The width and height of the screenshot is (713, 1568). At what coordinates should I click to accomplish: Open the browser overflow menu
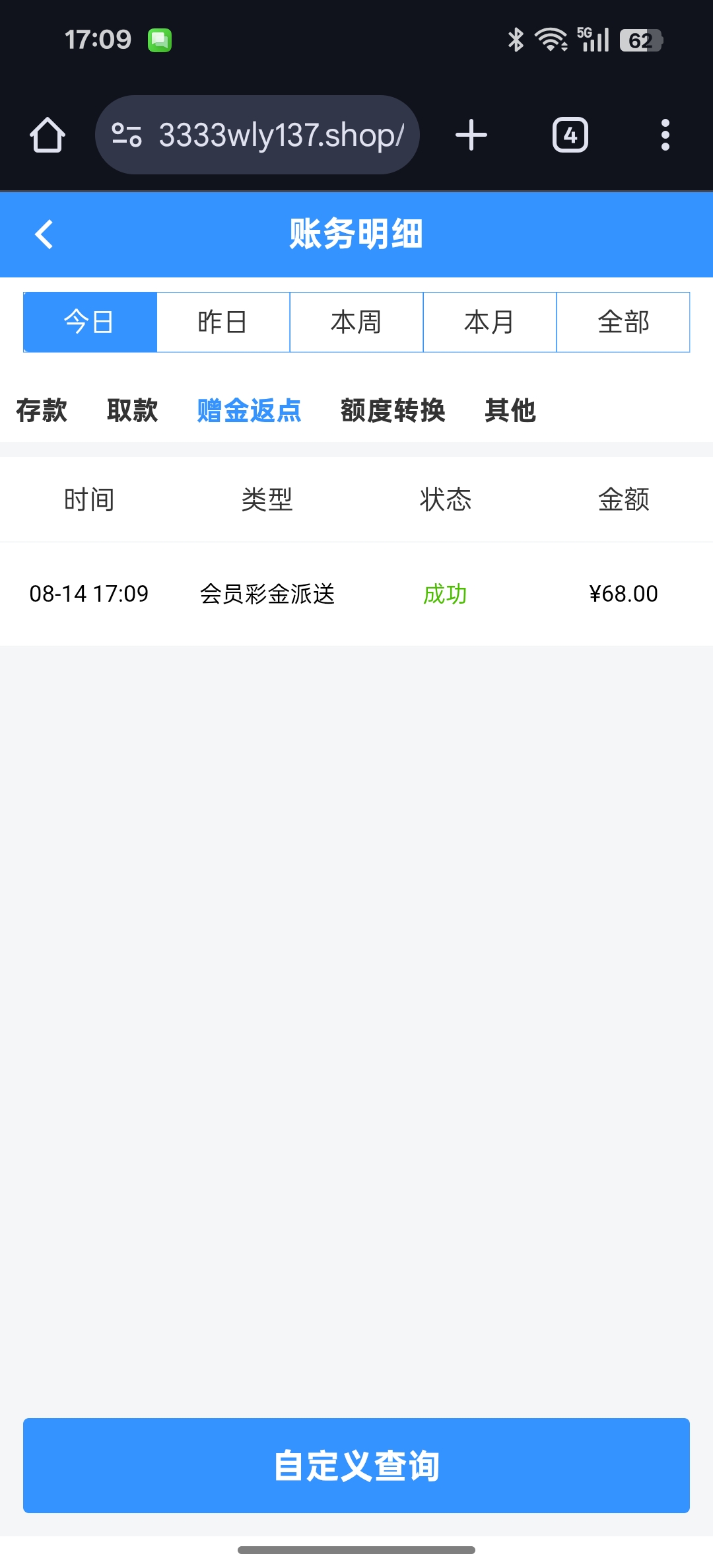[665, 135]
